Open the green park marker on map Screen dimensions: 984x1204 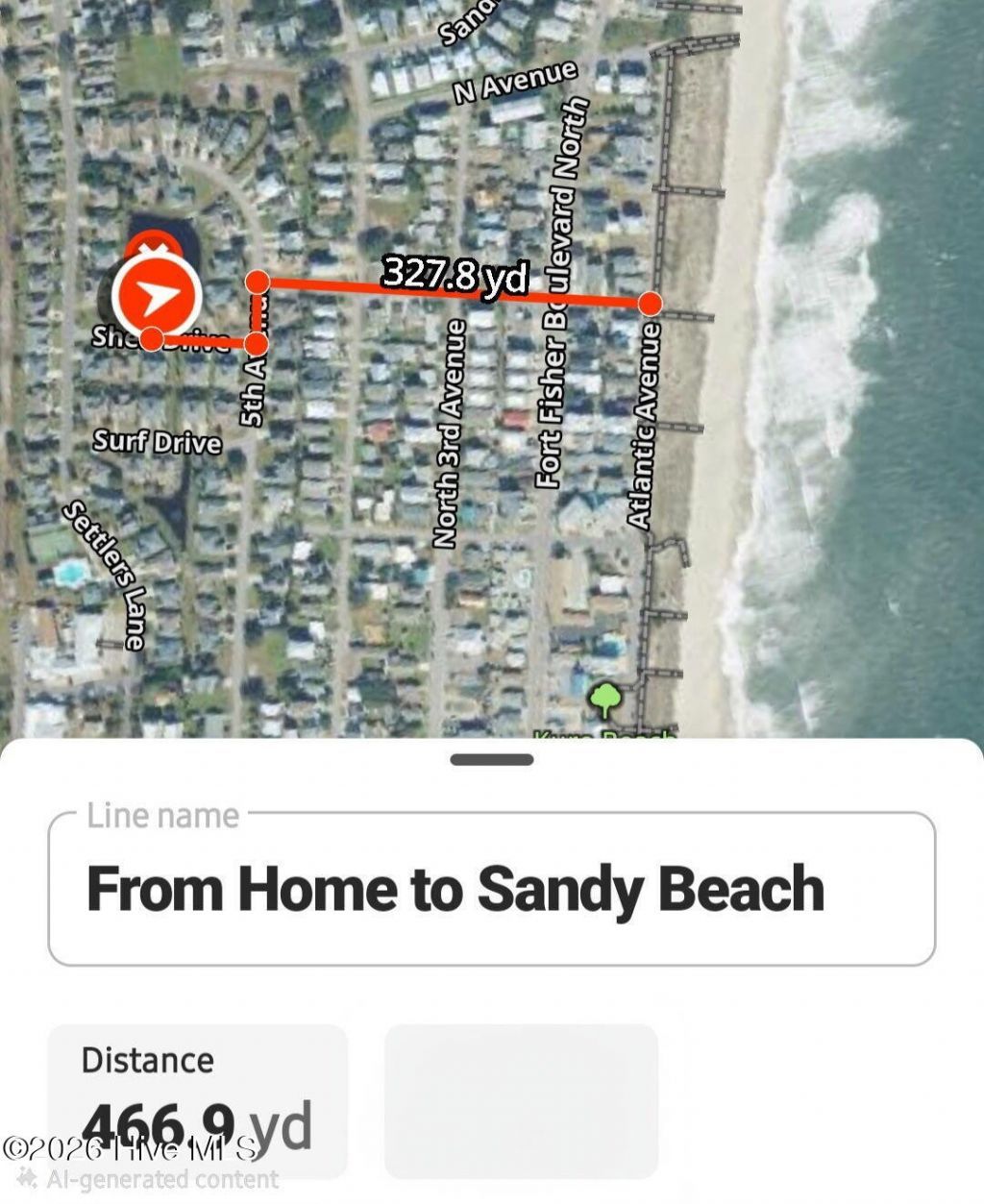tap(604, 700)
